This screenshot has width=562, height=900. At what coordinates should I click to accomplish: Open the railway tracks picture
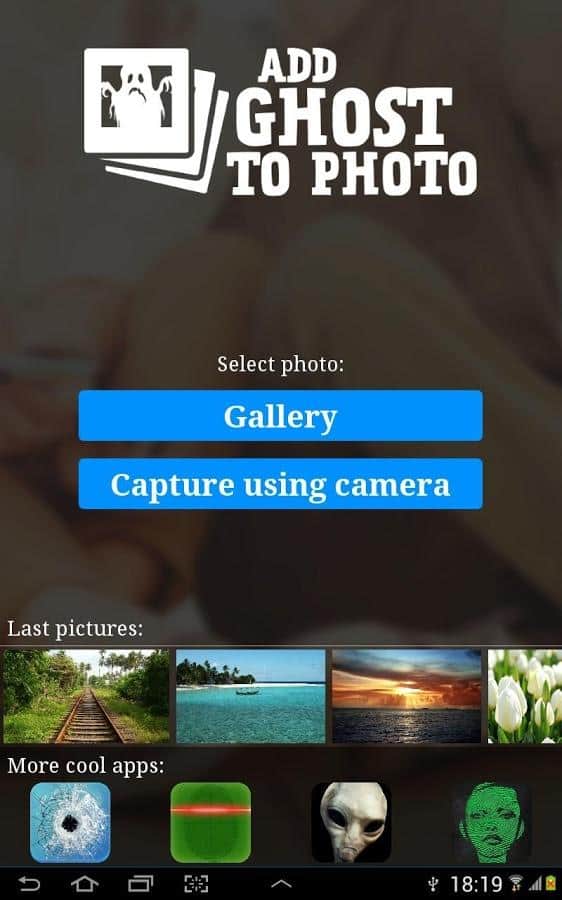86,696
